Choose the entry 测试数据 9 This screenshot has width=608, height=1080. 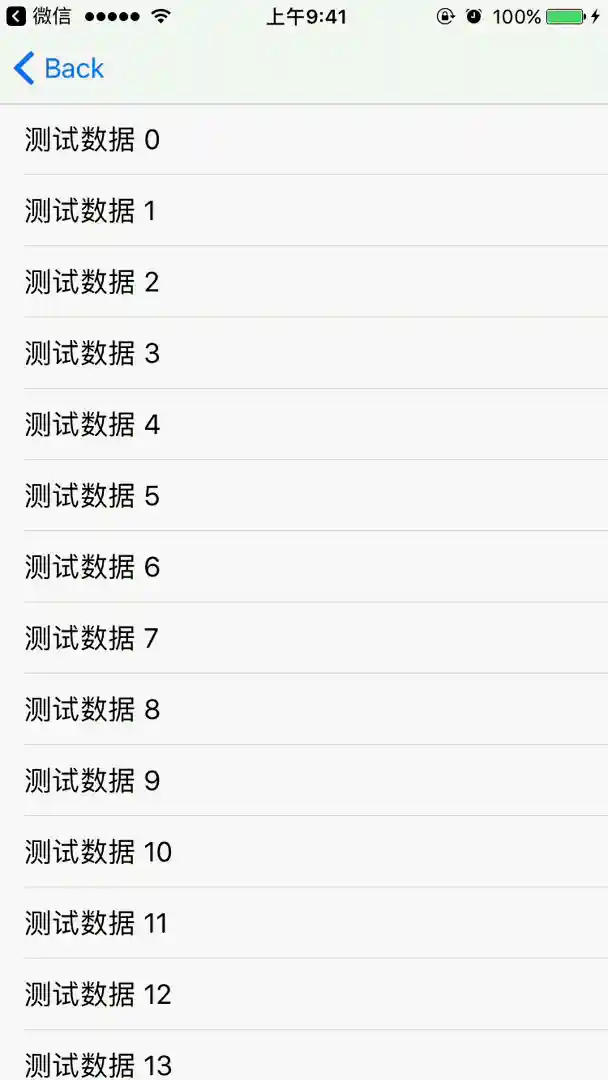[x=304, y=781]
